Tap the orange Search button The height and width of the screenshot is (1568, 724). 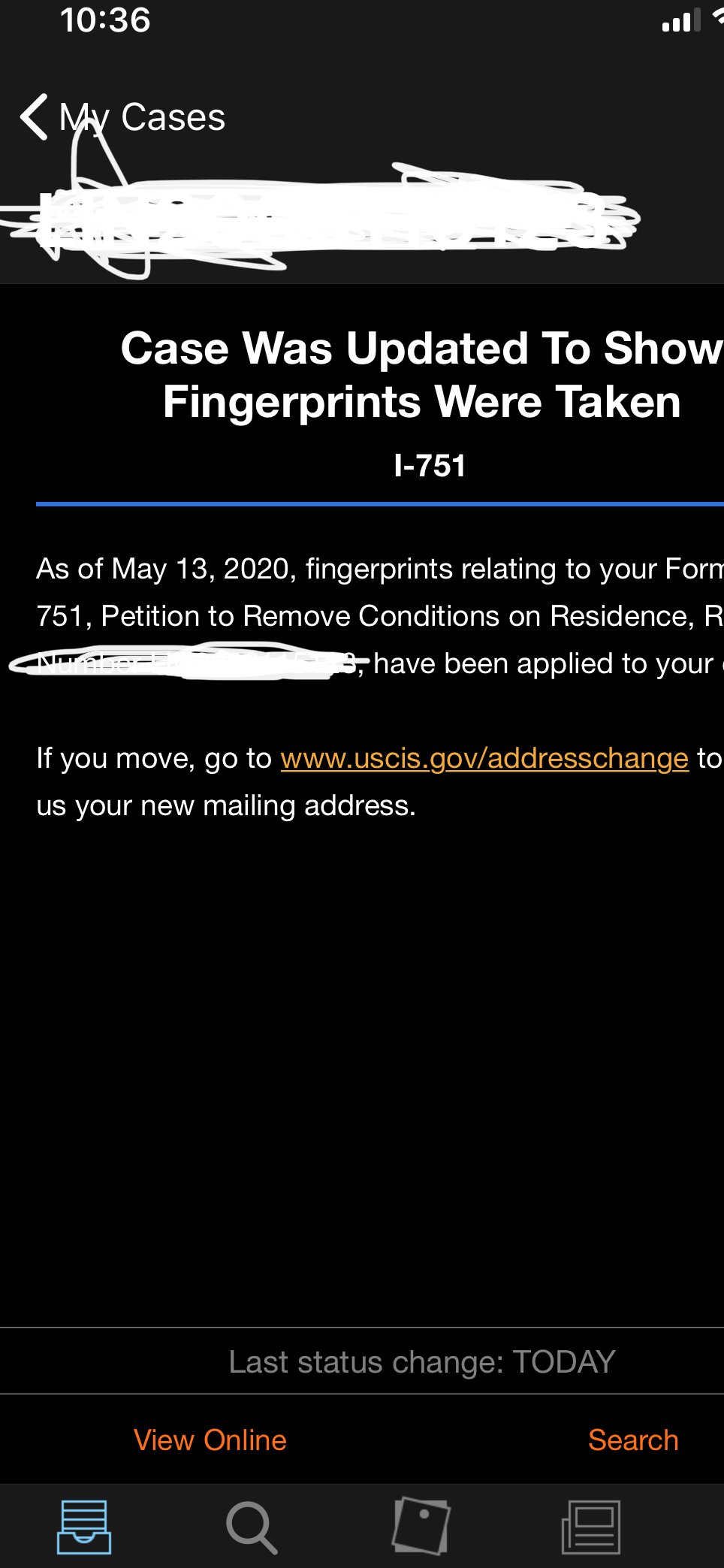click(x=633, y=1440)
